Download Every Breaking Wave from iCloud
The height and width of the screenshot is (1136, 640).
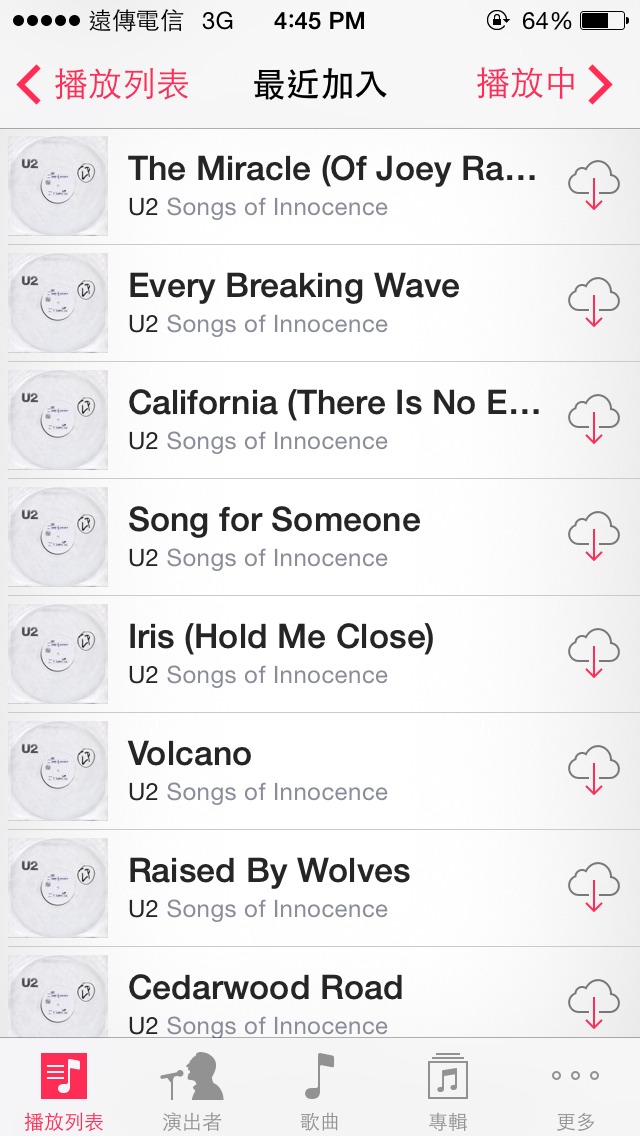pos(593,303)
